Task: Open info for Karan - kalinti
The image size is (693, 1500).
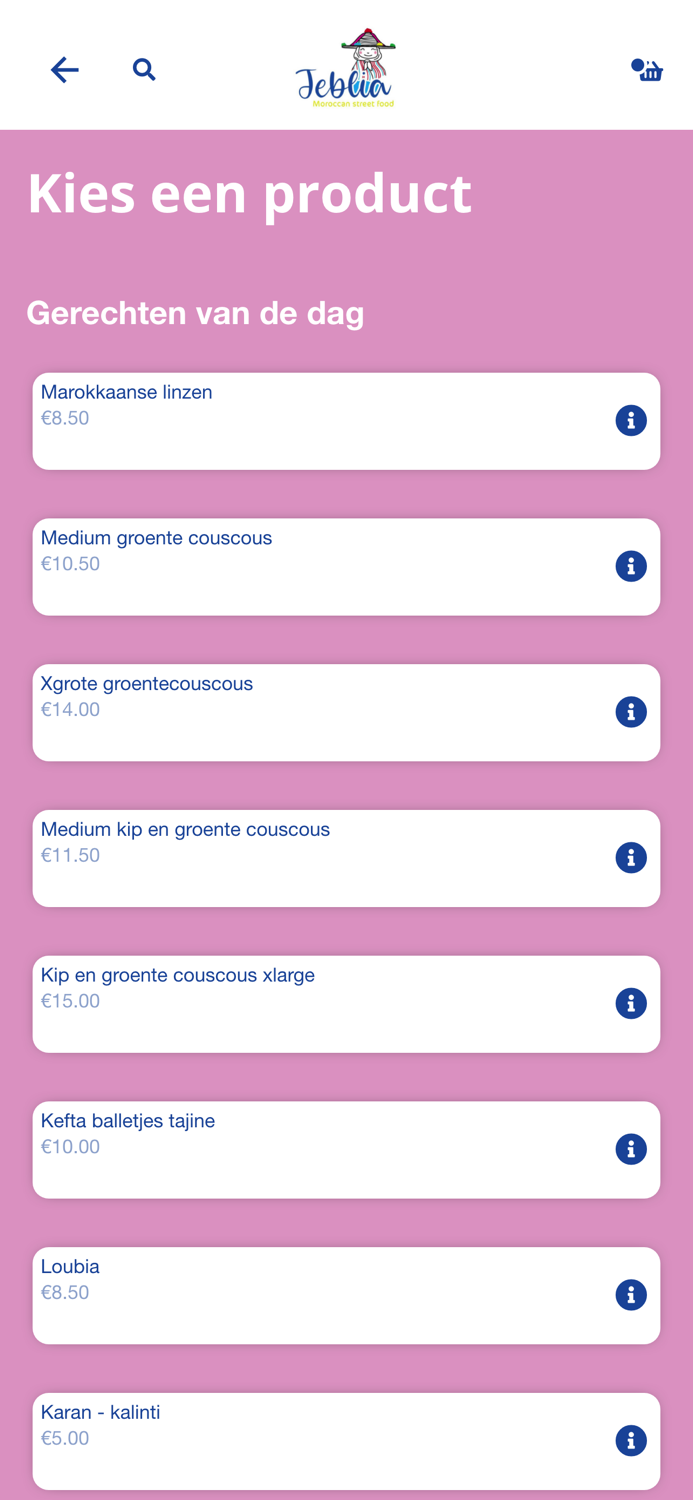Action: coord(630,1441)
